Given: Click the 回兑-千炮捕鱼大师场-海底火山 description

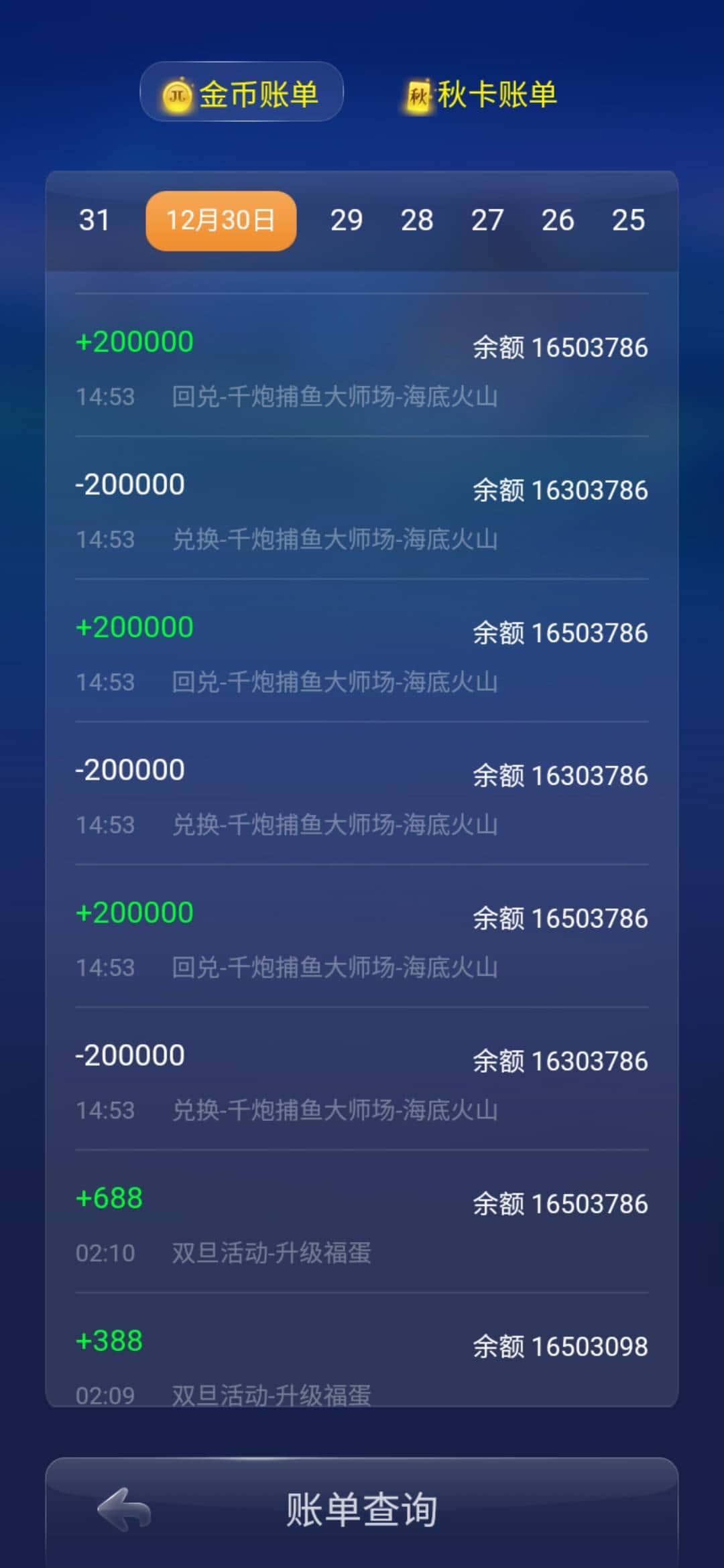Looking at the screenshot, I should 335,396.
